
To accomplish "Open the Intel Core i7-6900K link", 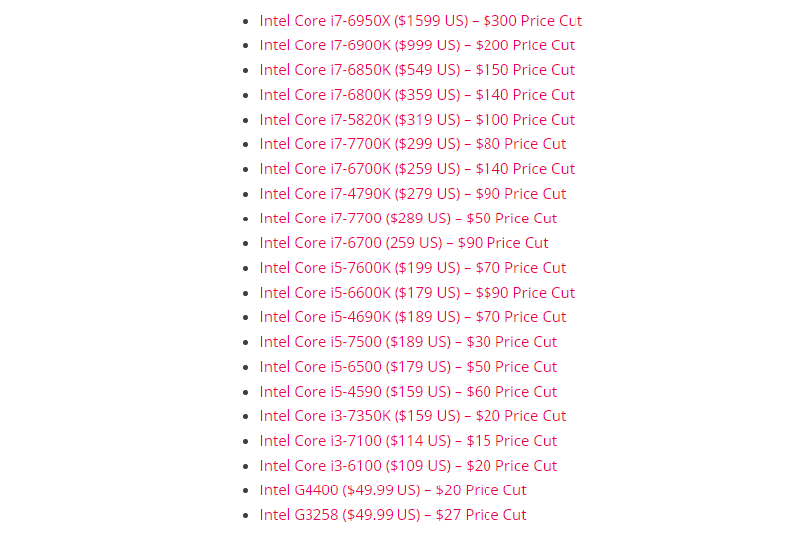I will coord(417,45).
